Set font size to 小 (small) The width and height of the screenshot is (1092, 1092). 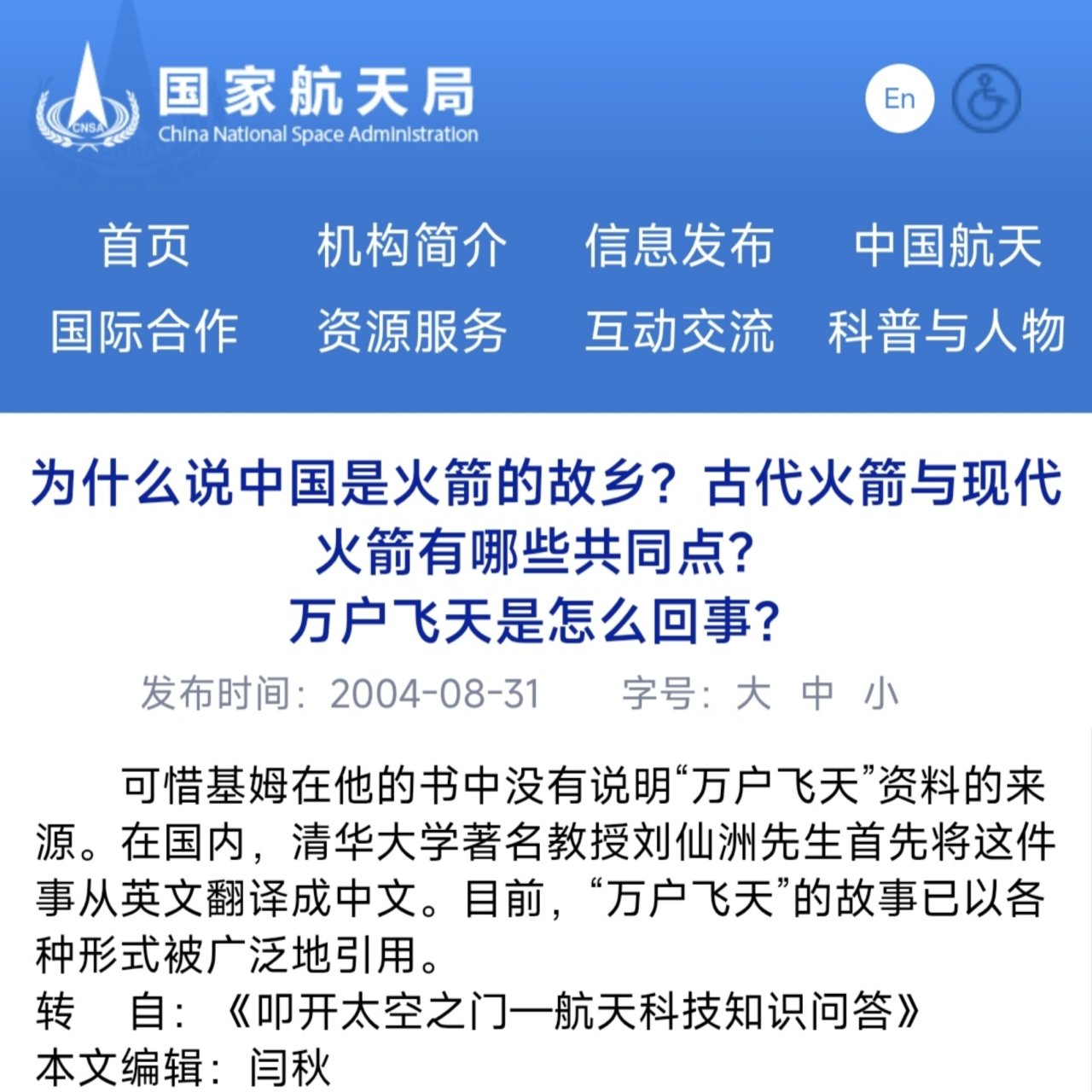click(881, 693)
